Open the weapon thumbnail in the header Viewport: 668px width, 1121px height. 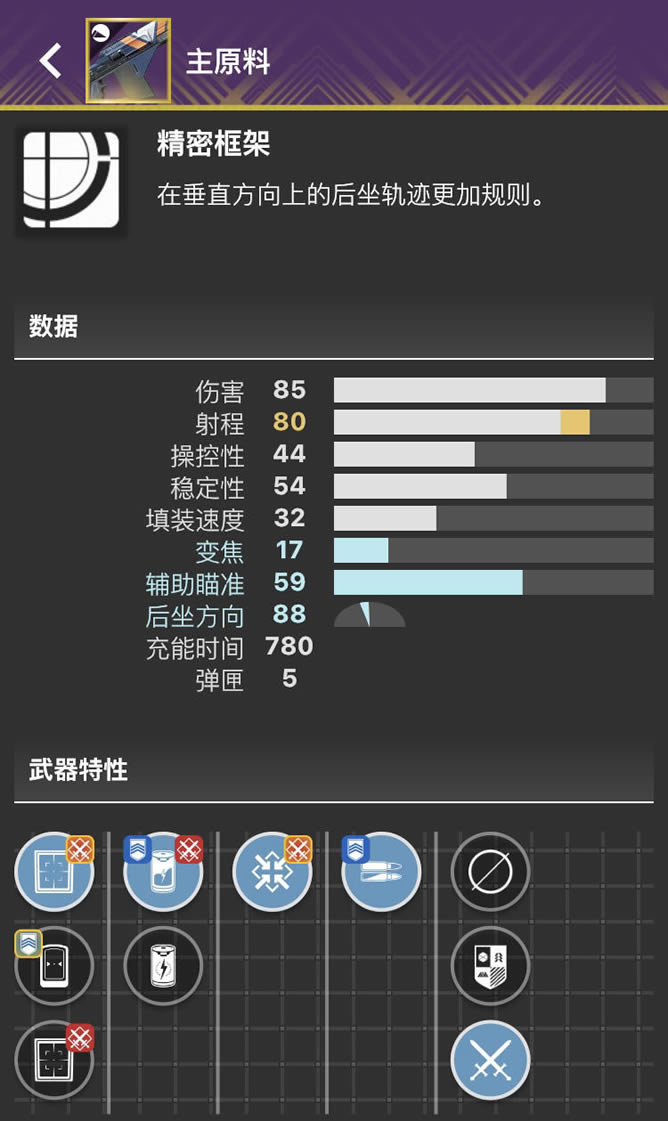(x=128, y=61)
